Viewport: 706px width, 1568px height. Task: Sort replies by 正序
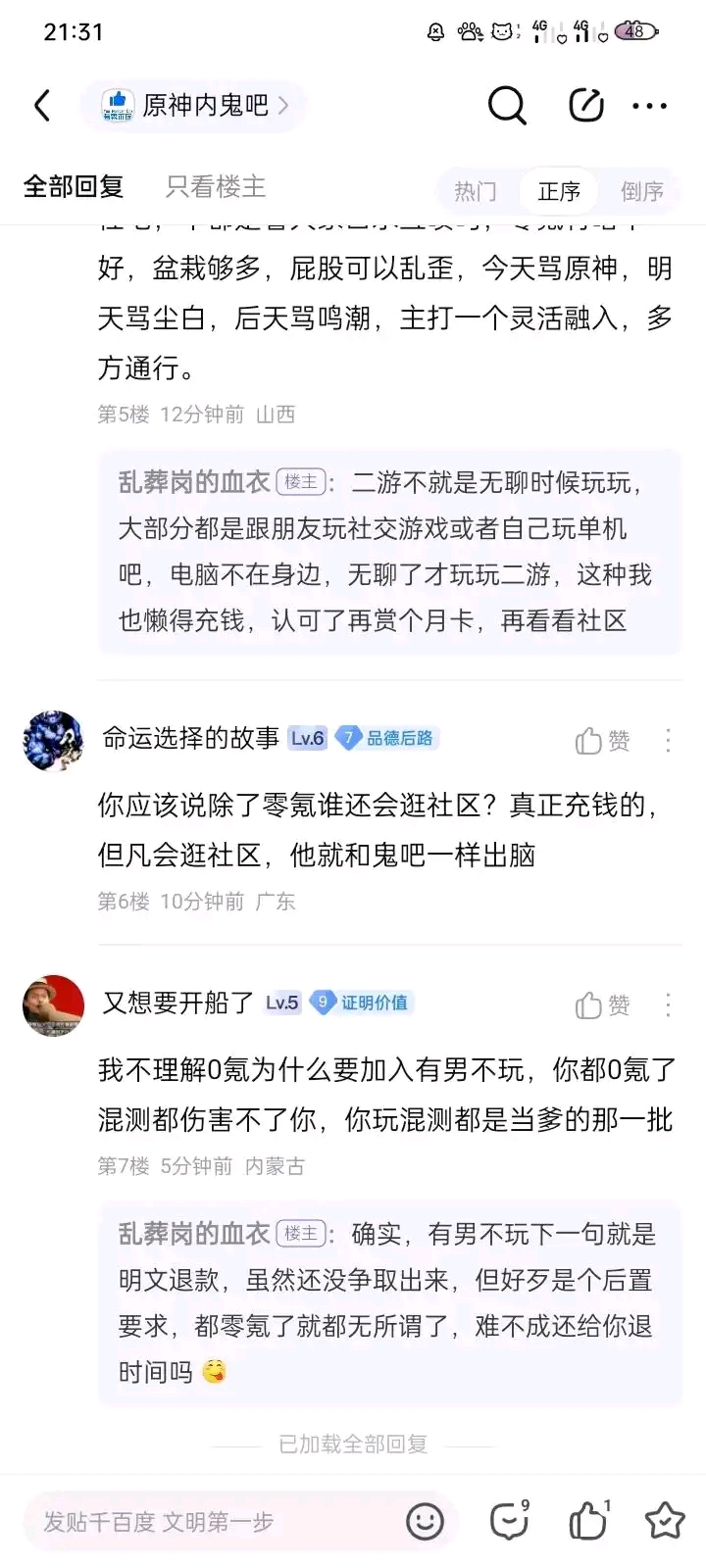click(x=559, y=191)
